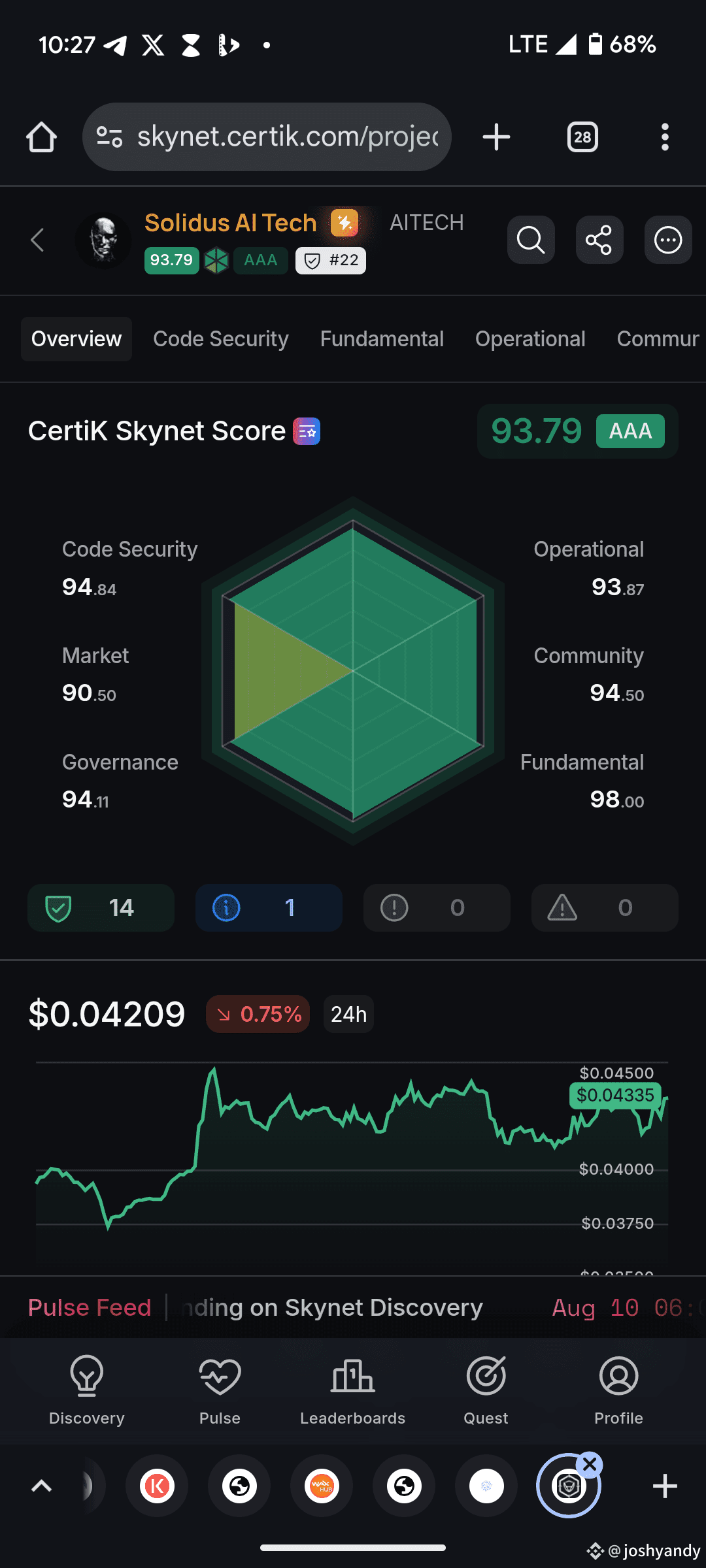
Task: Open the Pulse section
Action: point(220,1390)
